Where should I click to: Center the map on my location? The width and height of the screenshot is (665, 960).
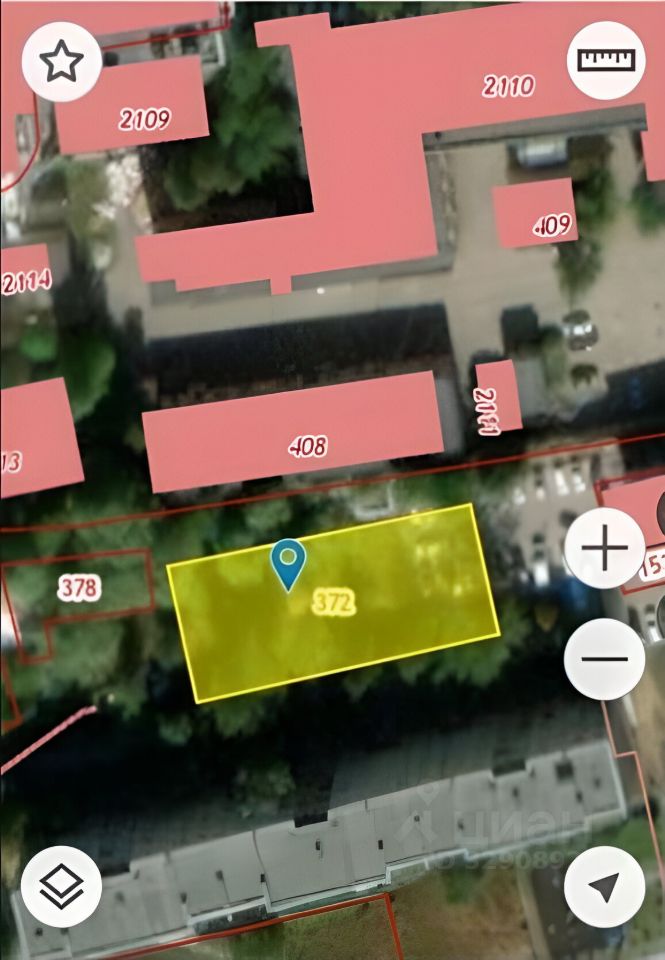point(604,886)
